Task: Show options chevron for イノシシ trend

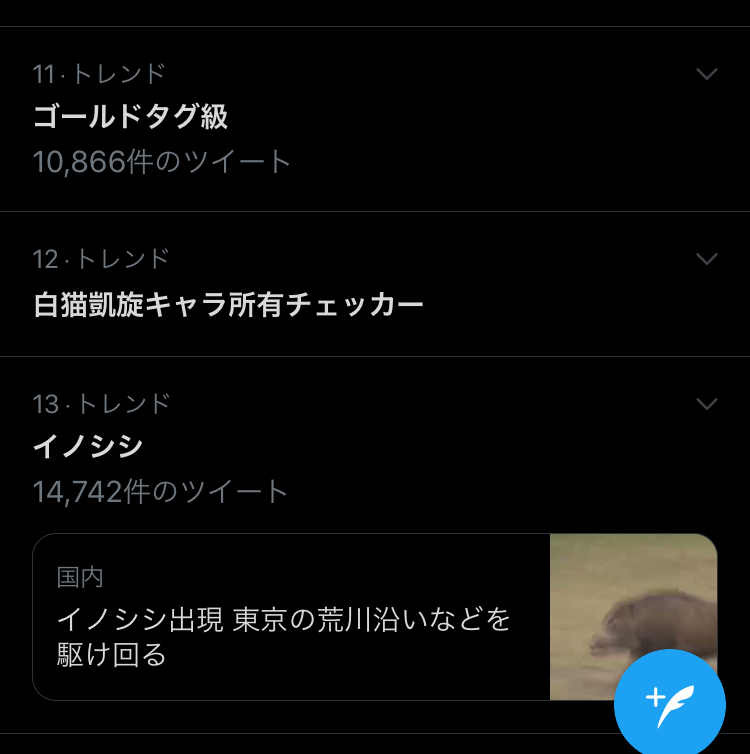Action: point(707,405)
